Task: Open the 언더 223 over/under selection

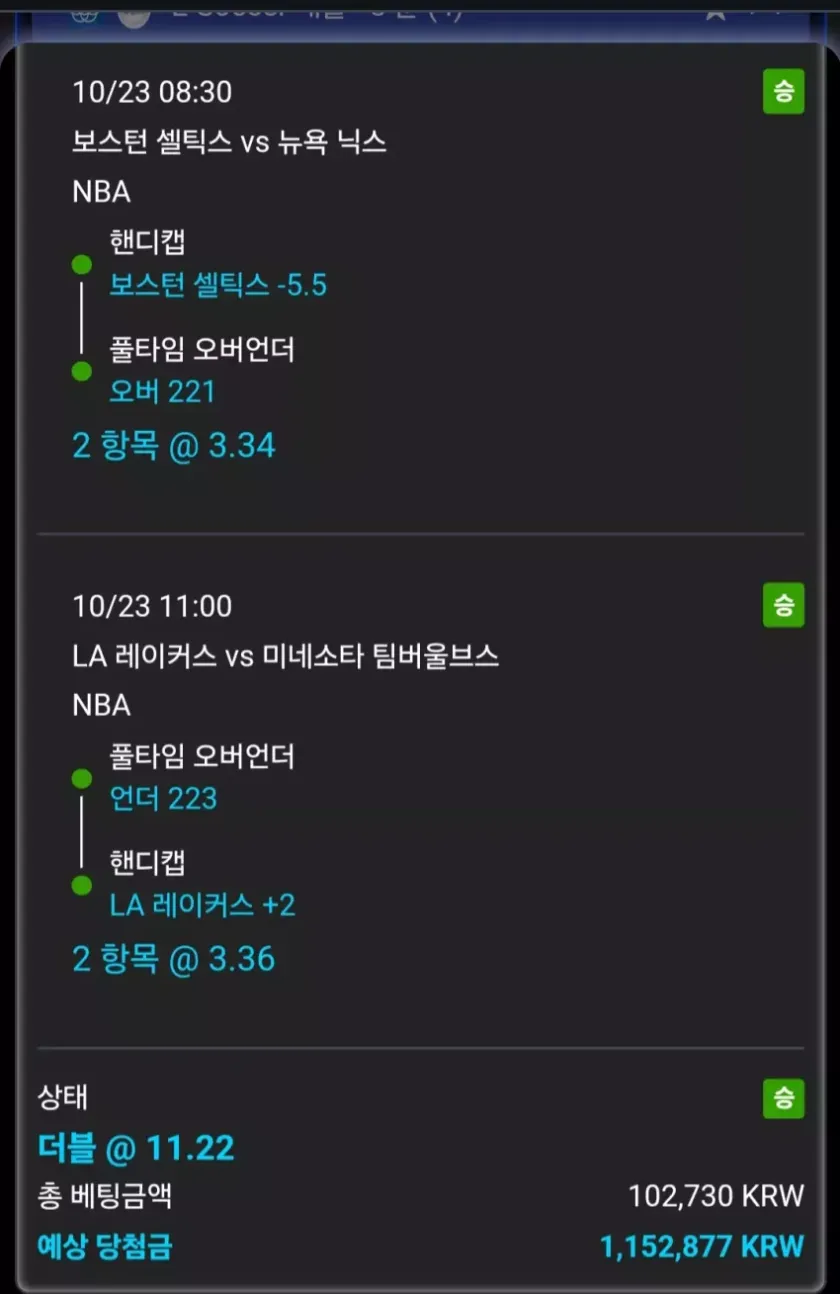Action: pos(163,799)
